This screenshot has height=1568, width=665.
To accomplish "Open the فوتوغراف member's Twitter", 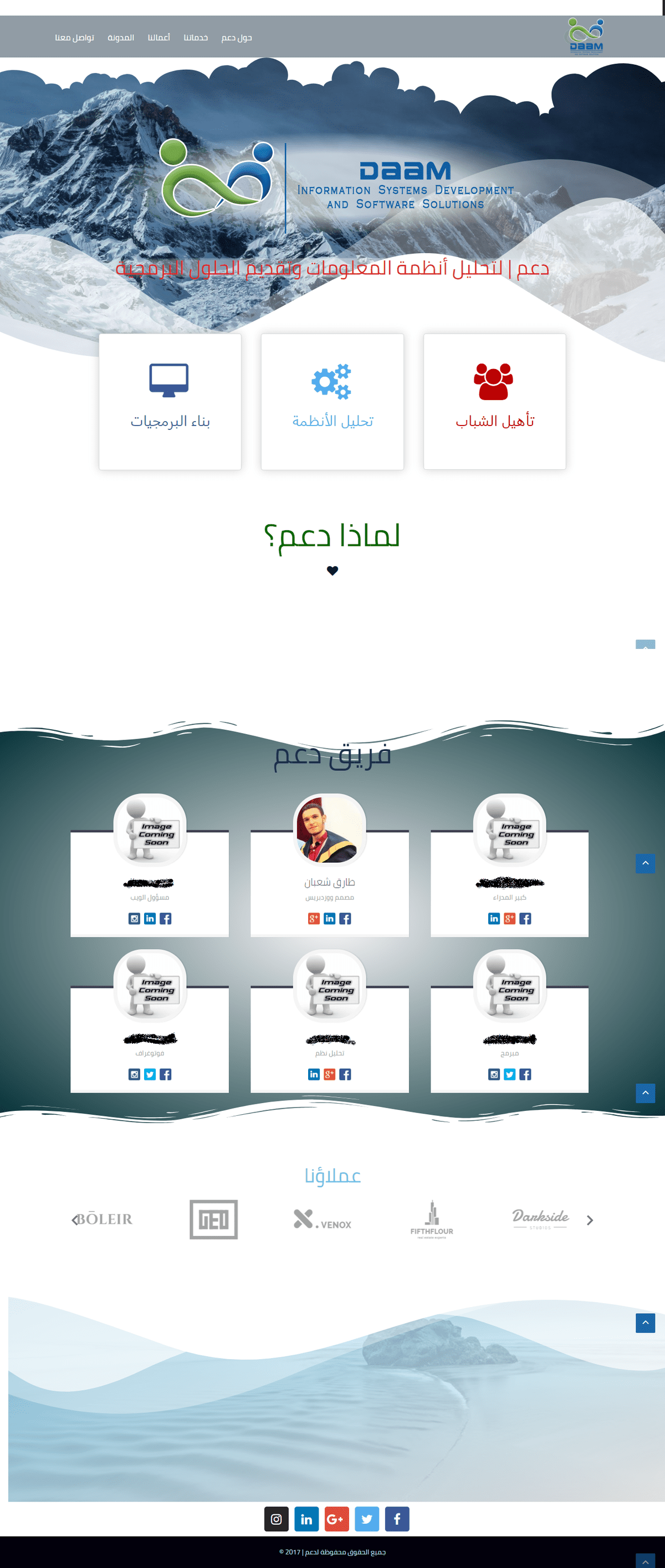I will [x=150, y=1074].
